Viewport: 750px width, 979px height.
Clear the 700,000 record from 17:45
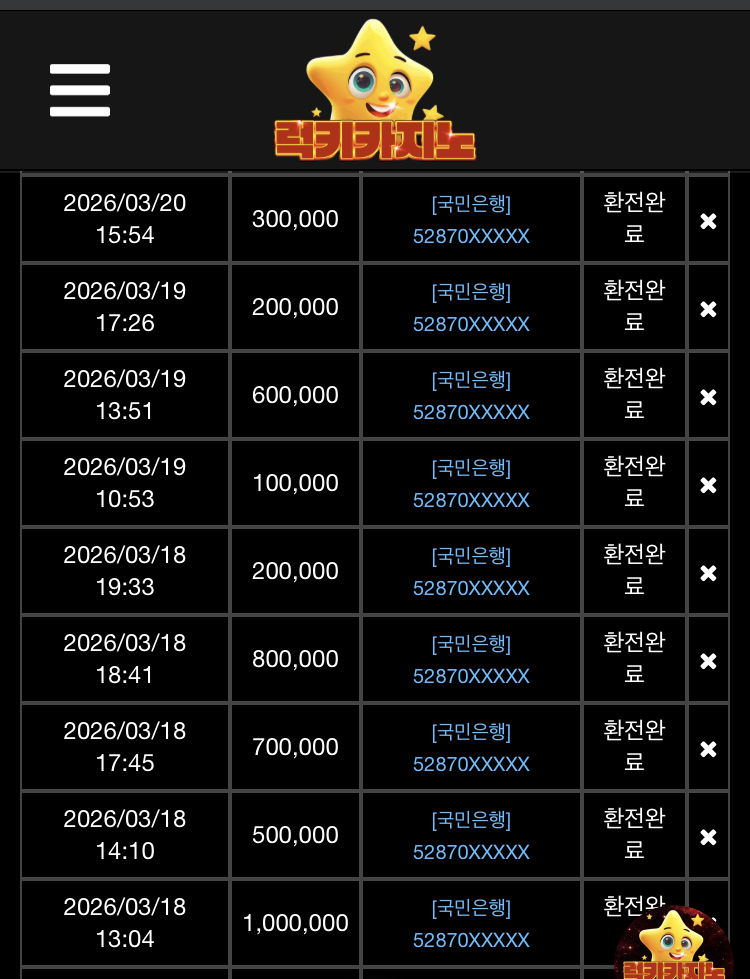click(708, 749)
